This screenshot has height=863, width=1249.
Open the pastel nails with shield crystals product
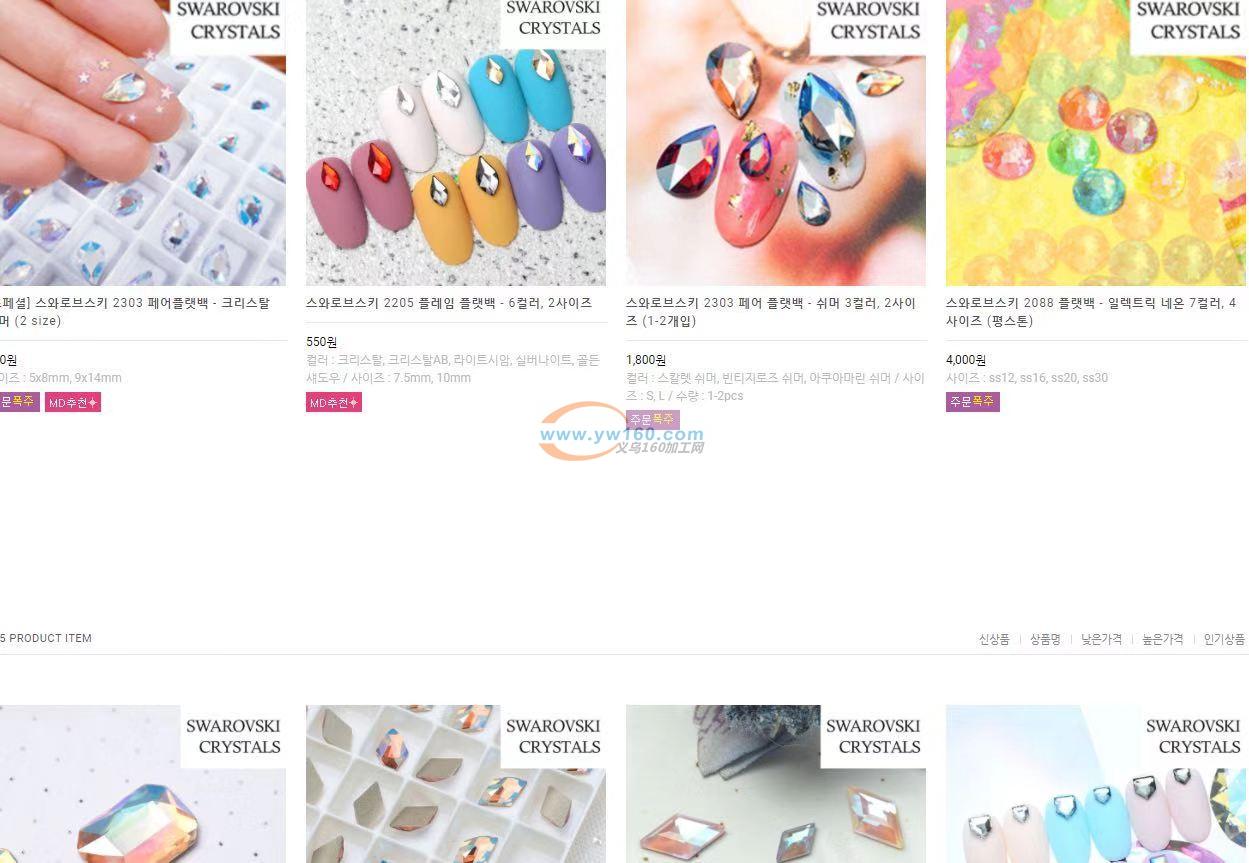click(1095, 790)
